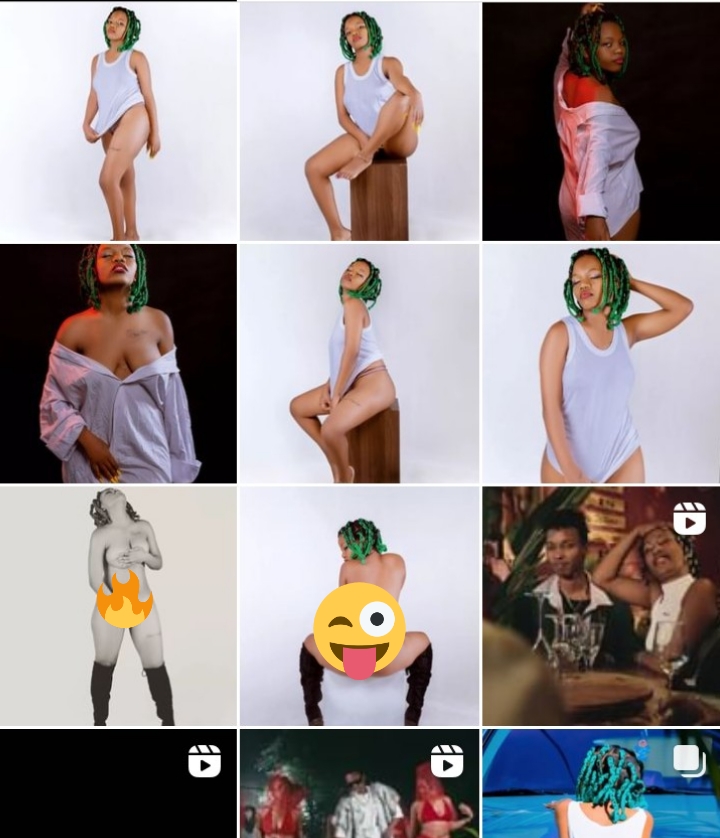Play the reel of two people at a table
The image size is (720, 838).
point(601,606)
